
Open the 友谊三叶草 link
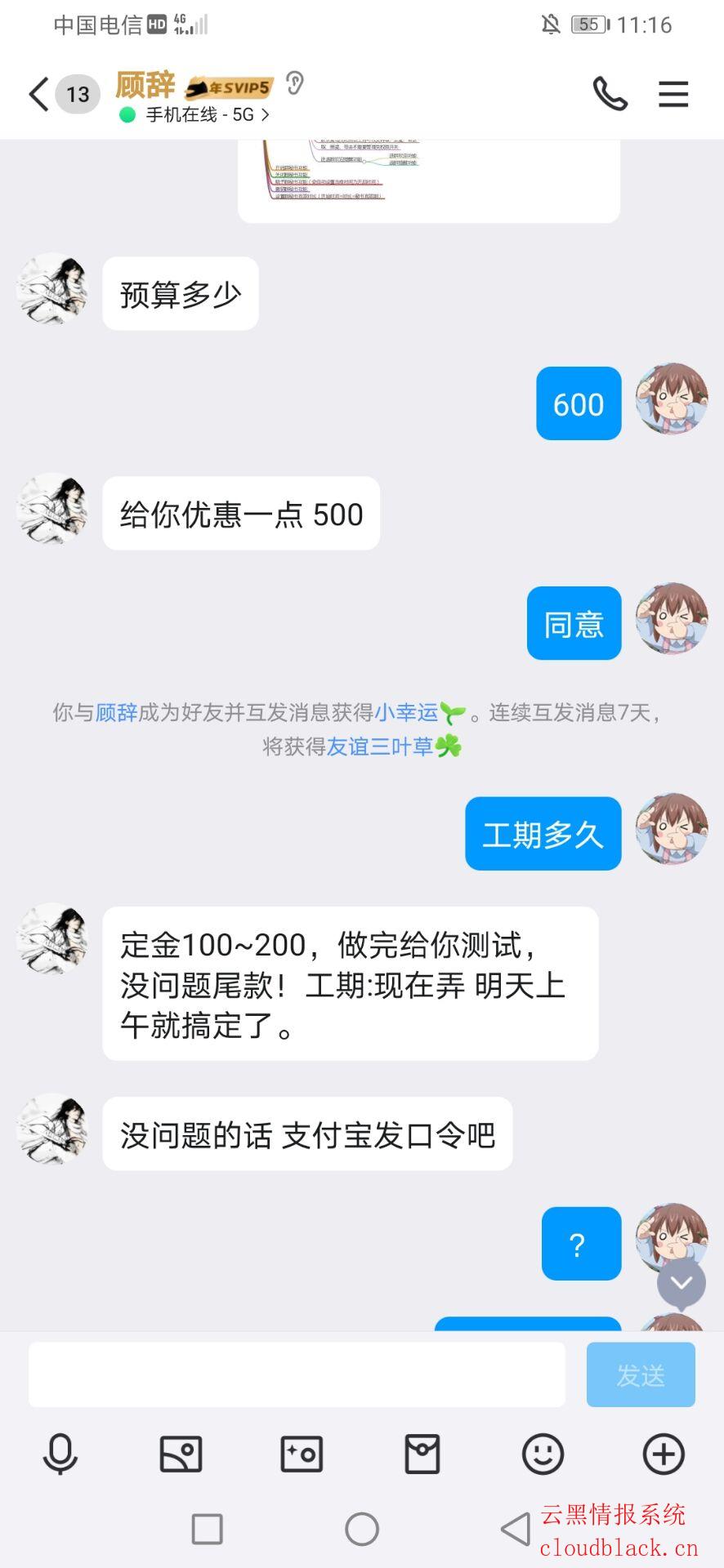(x=380, y=746)
